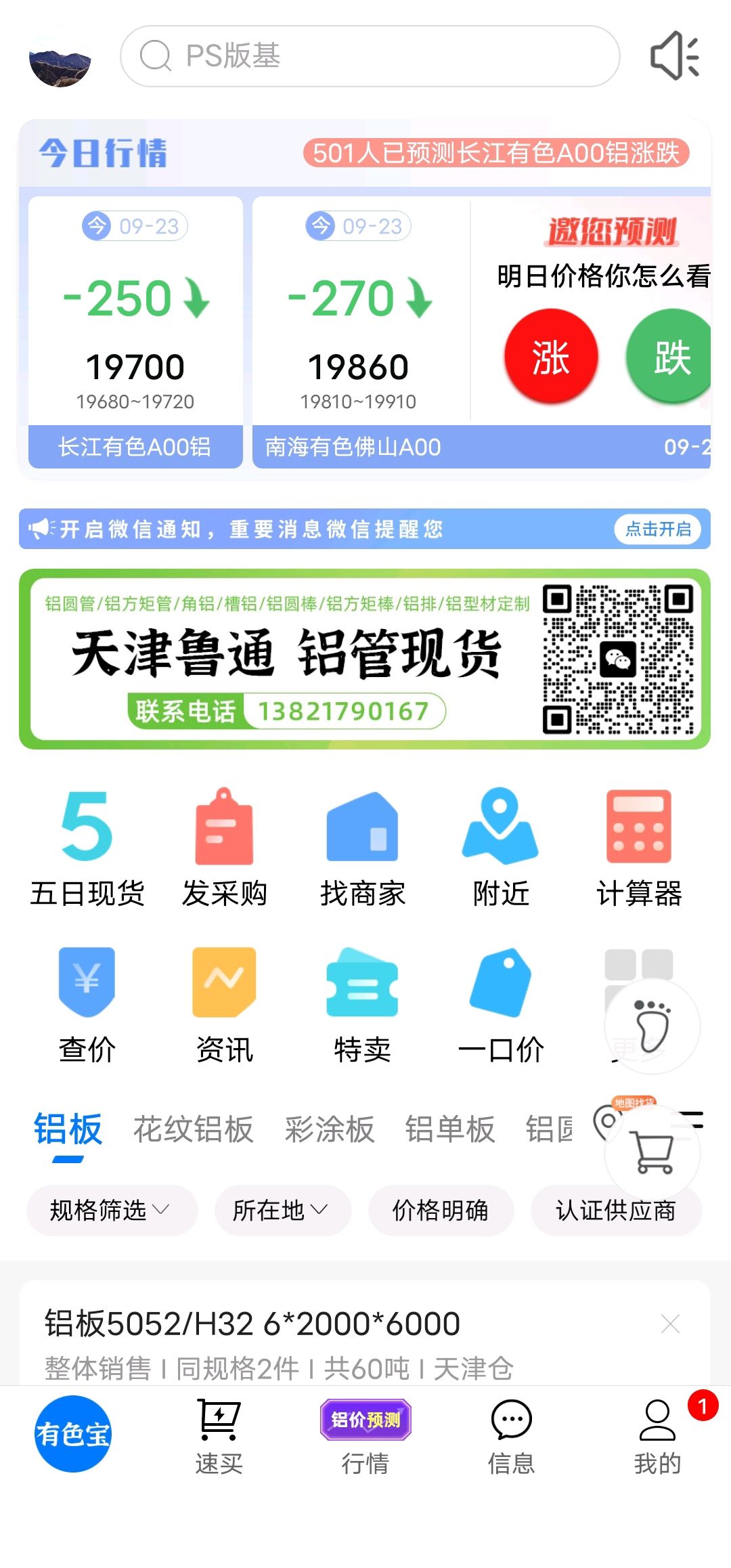Predict price fall with the green 跌 button

coord(669,356)
